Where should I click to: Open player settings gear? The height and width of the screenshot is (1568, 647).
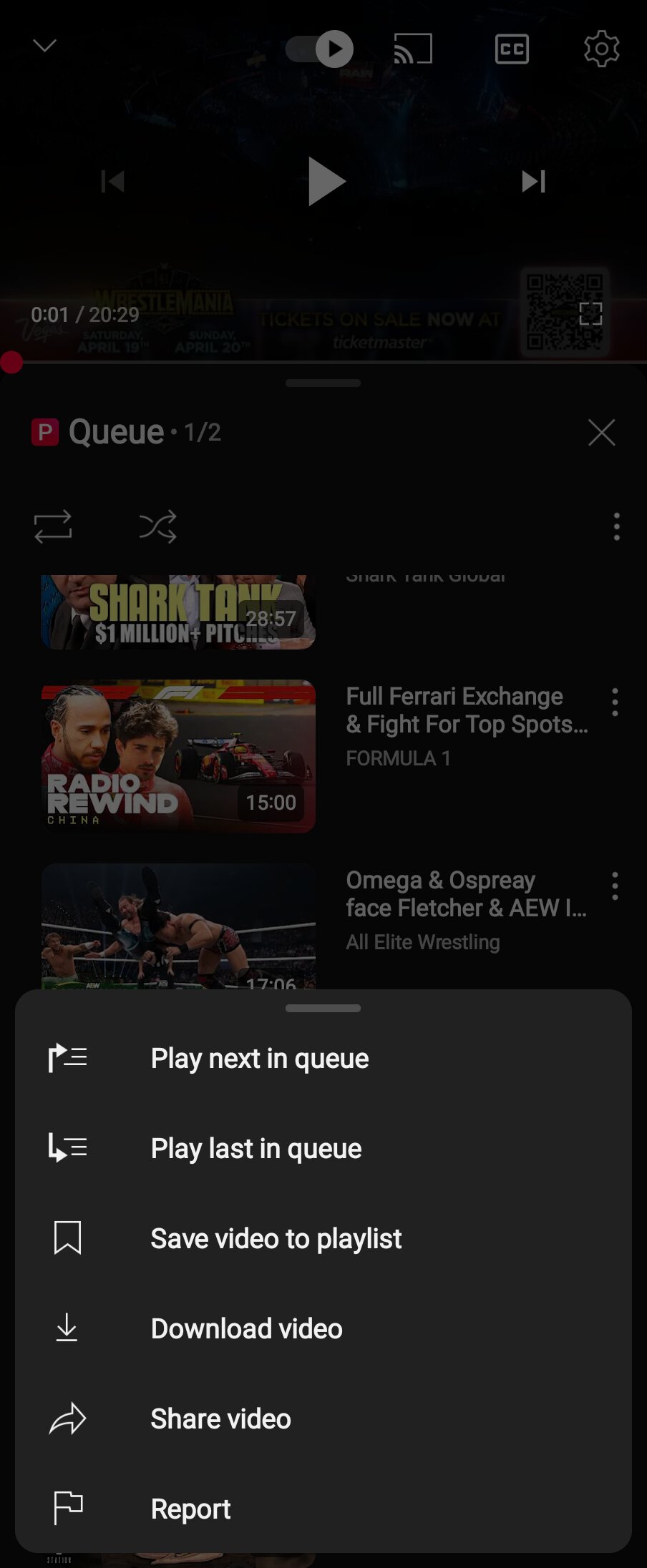(601, 49)
